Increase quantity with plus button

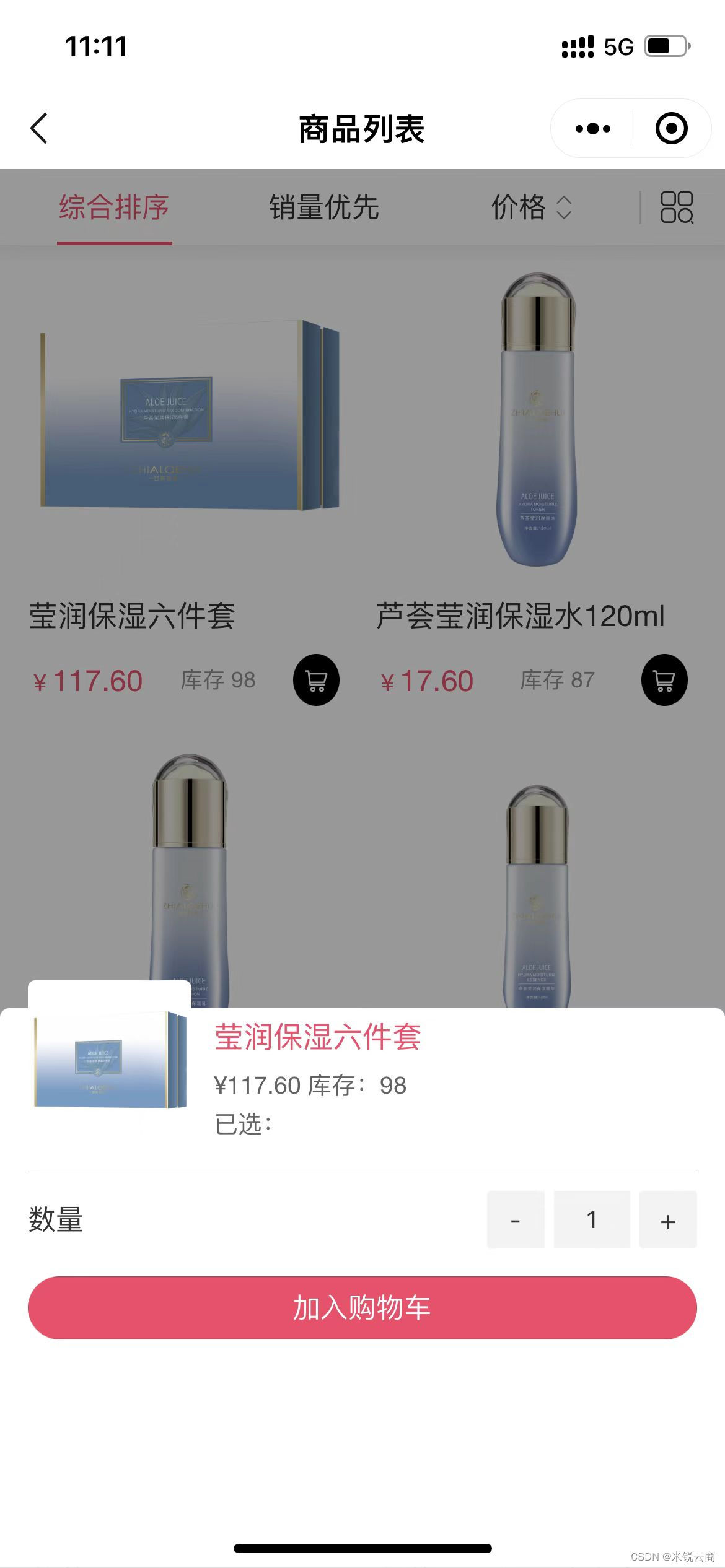point(668,1219)
